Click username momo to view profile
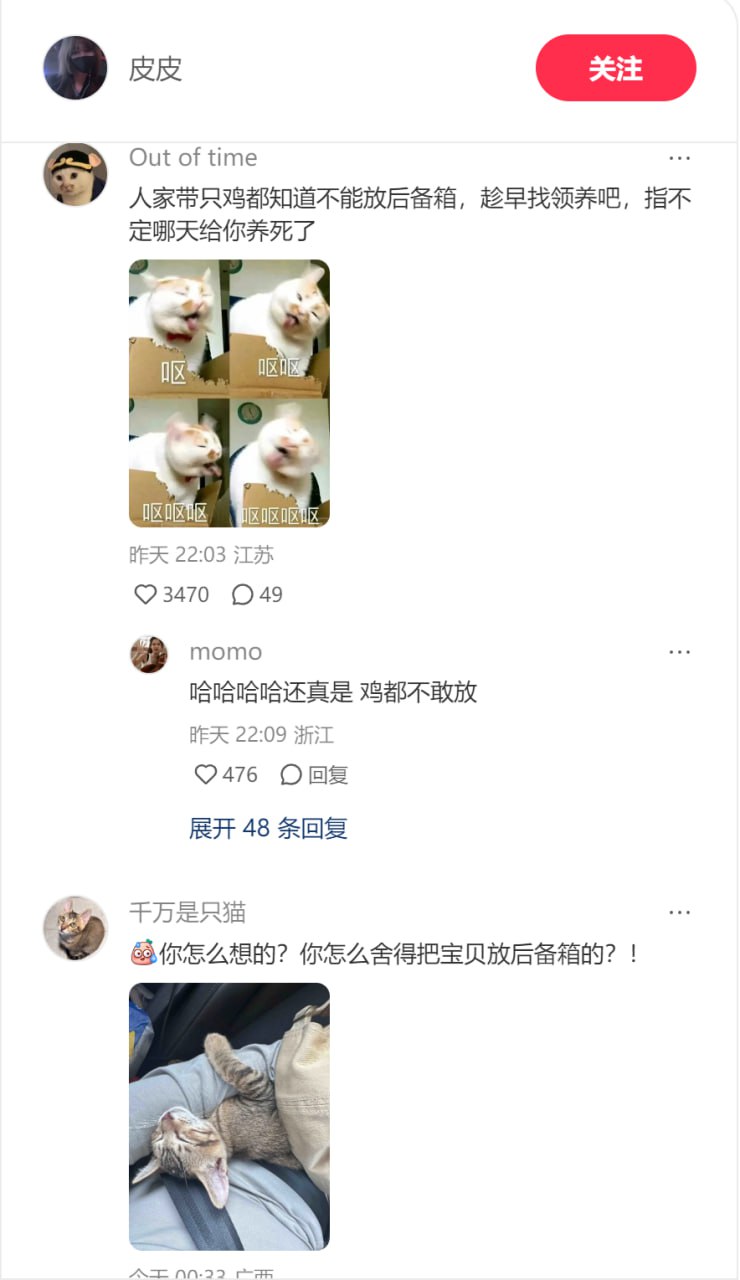Viewport: 740px width, 1280px height. coord(225,651)
